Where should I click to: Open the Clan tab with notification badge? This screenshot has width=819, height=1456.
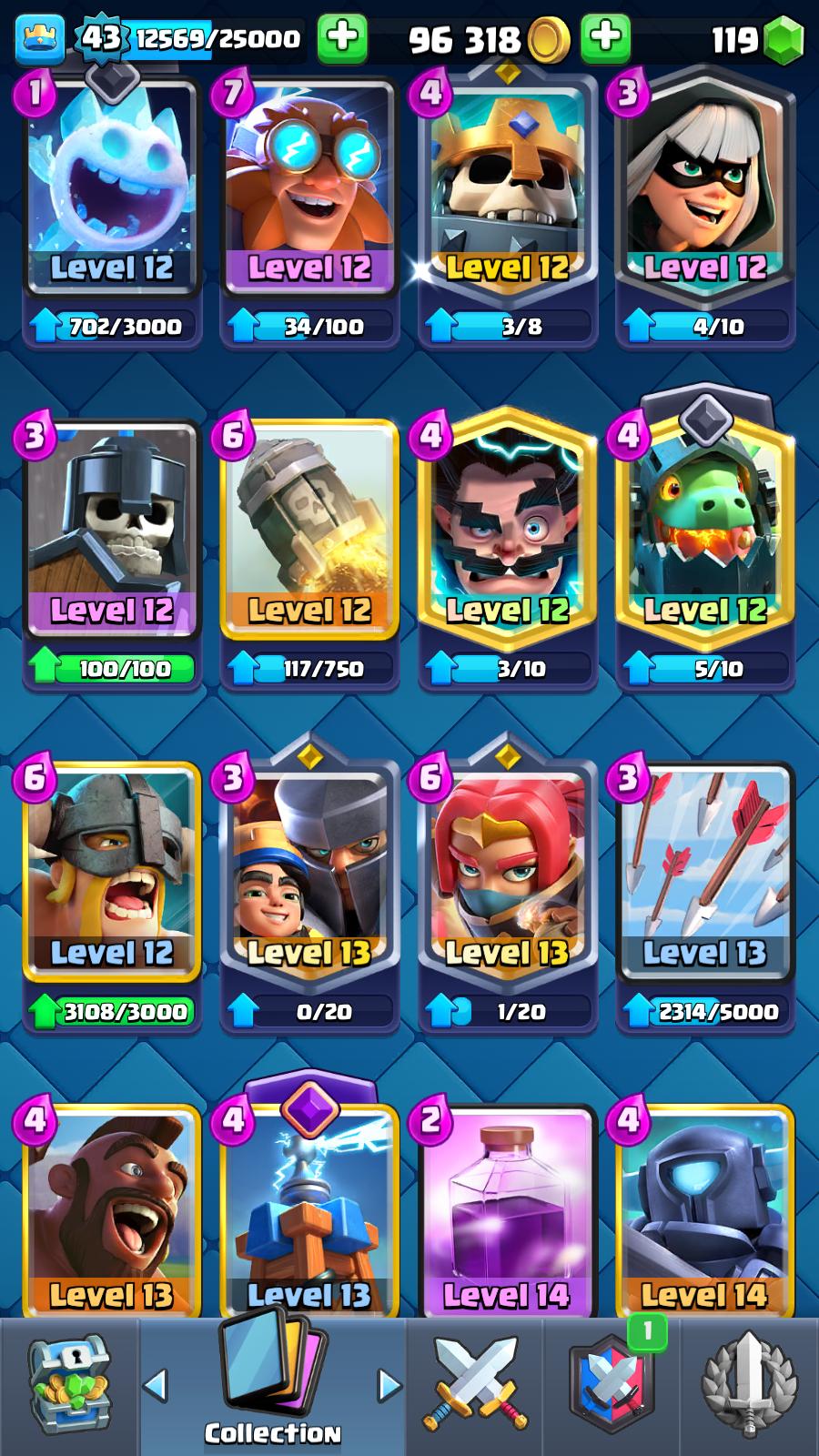click(611, 1385)
